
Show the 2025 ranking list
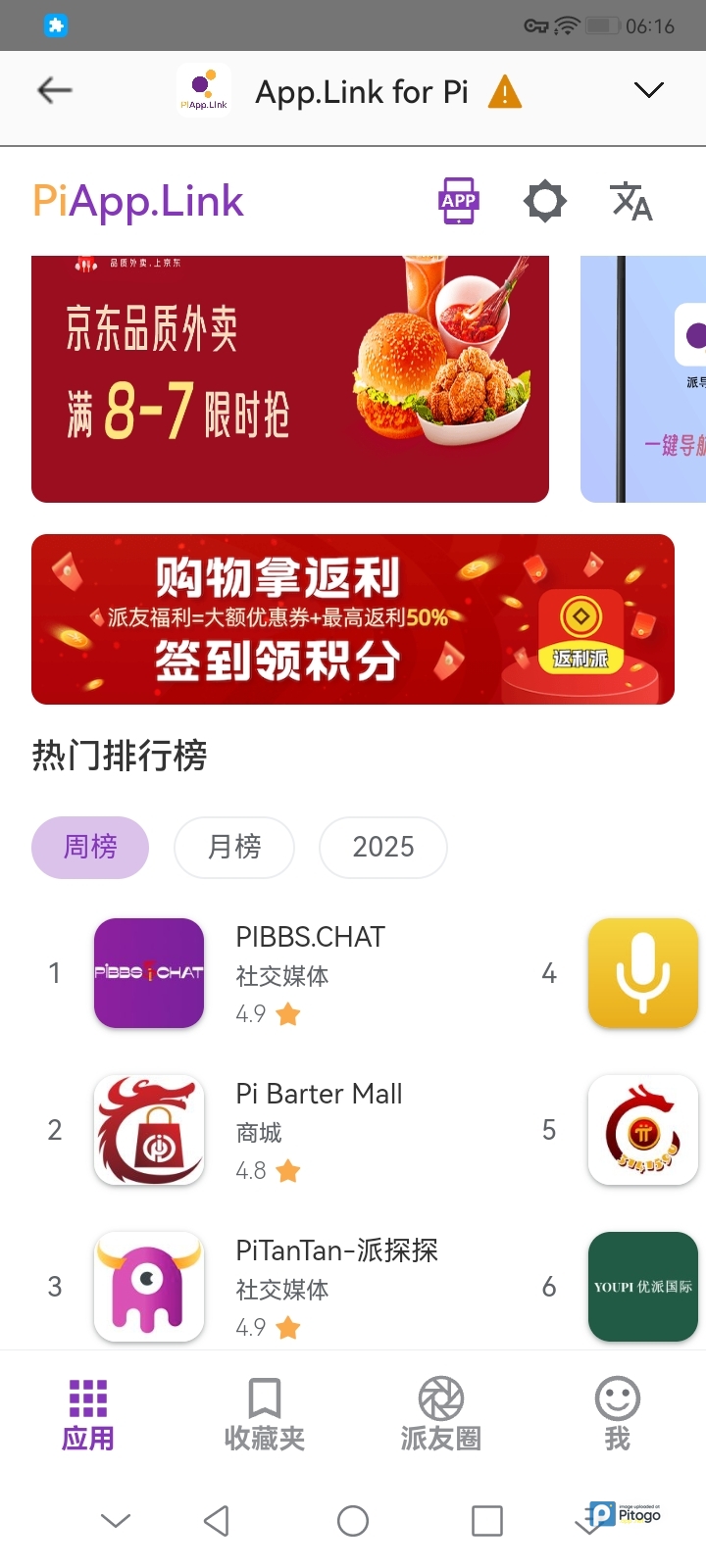click(x=383, y=847)
